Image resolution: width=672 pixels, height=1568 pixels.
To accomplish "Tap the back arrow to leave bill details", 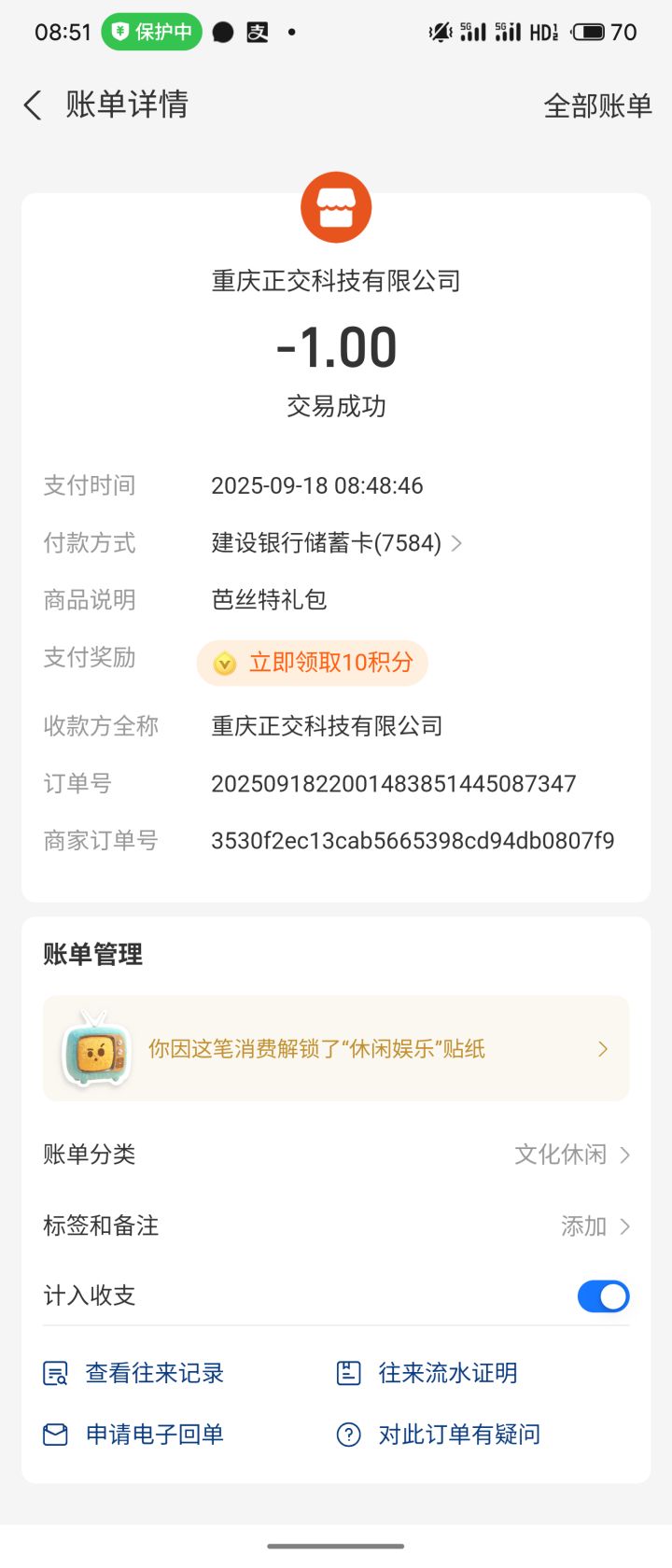I will (33, 105).
